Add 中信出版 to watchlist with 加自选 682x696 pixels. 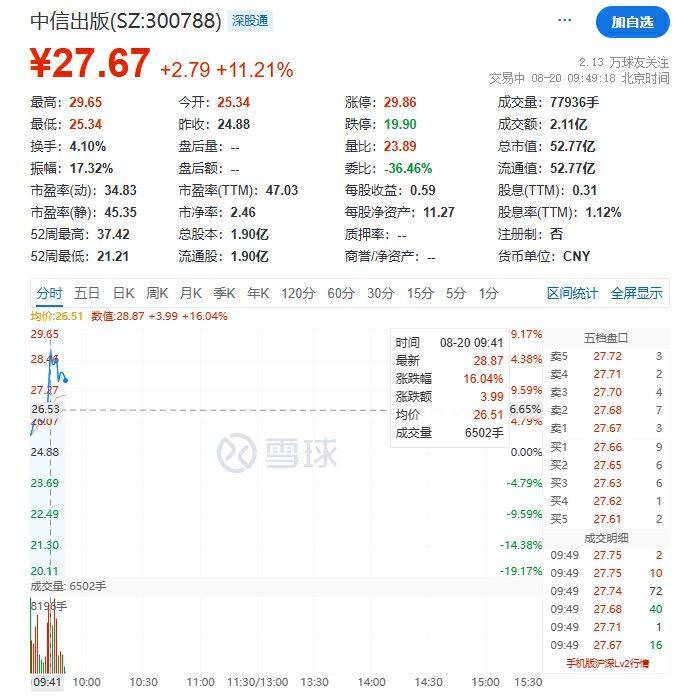tap(632, 22)
